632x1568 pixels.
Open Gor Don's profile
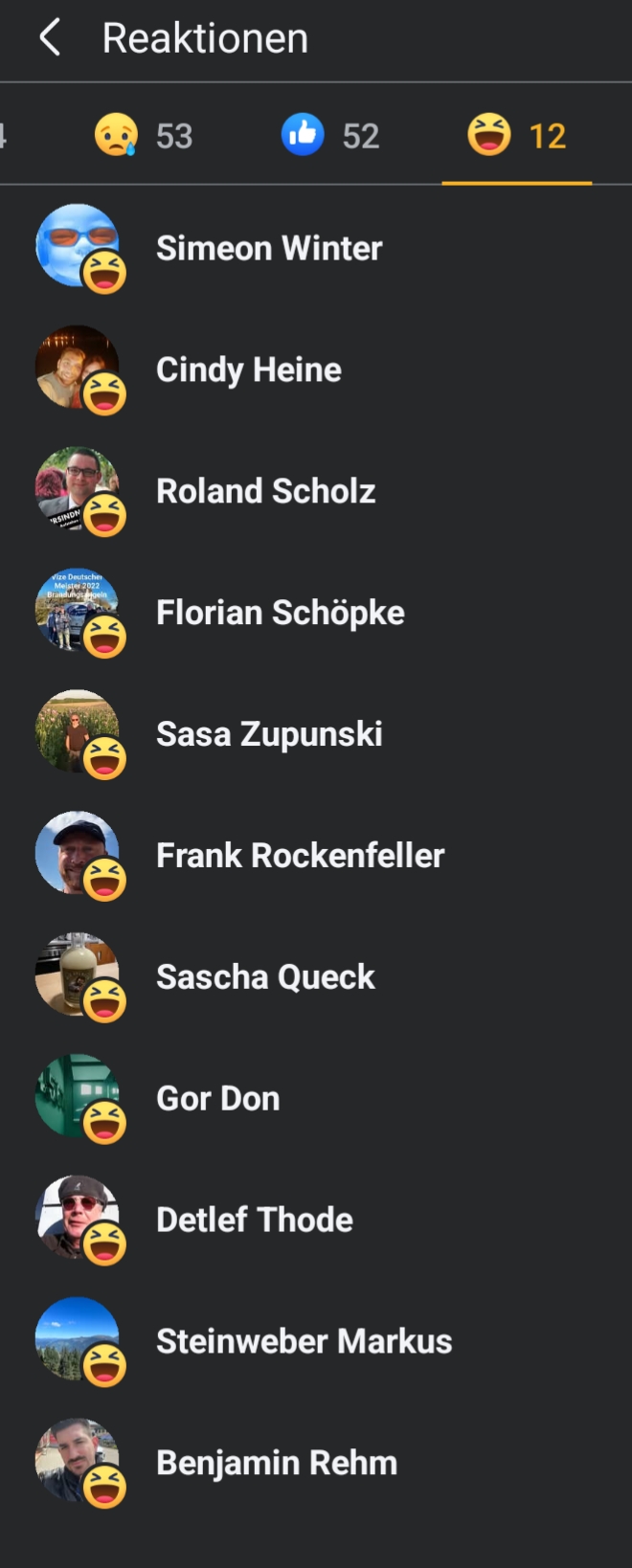click(x=218, y=1099)
